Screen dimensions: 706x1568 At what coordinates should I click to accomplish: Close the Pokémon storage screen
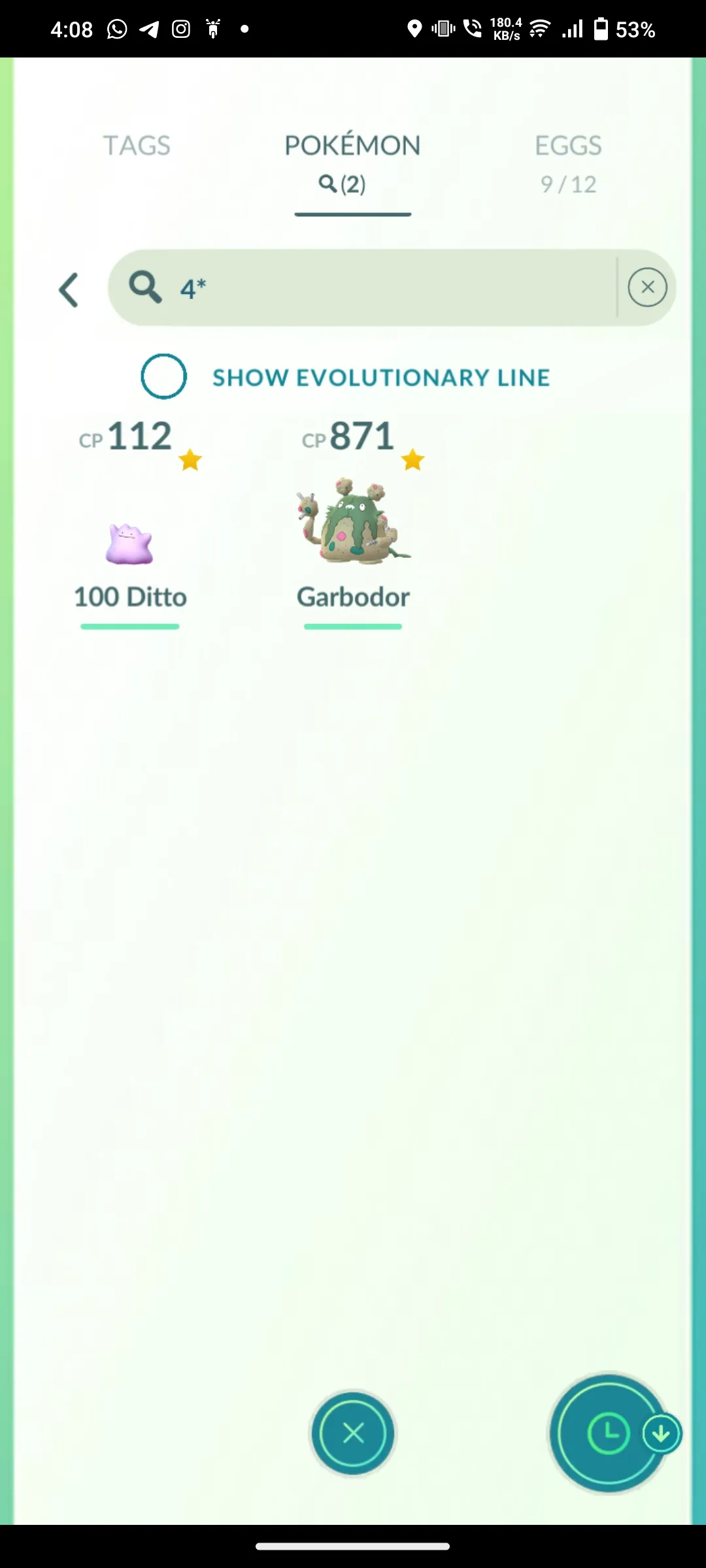coord(353,1433)
